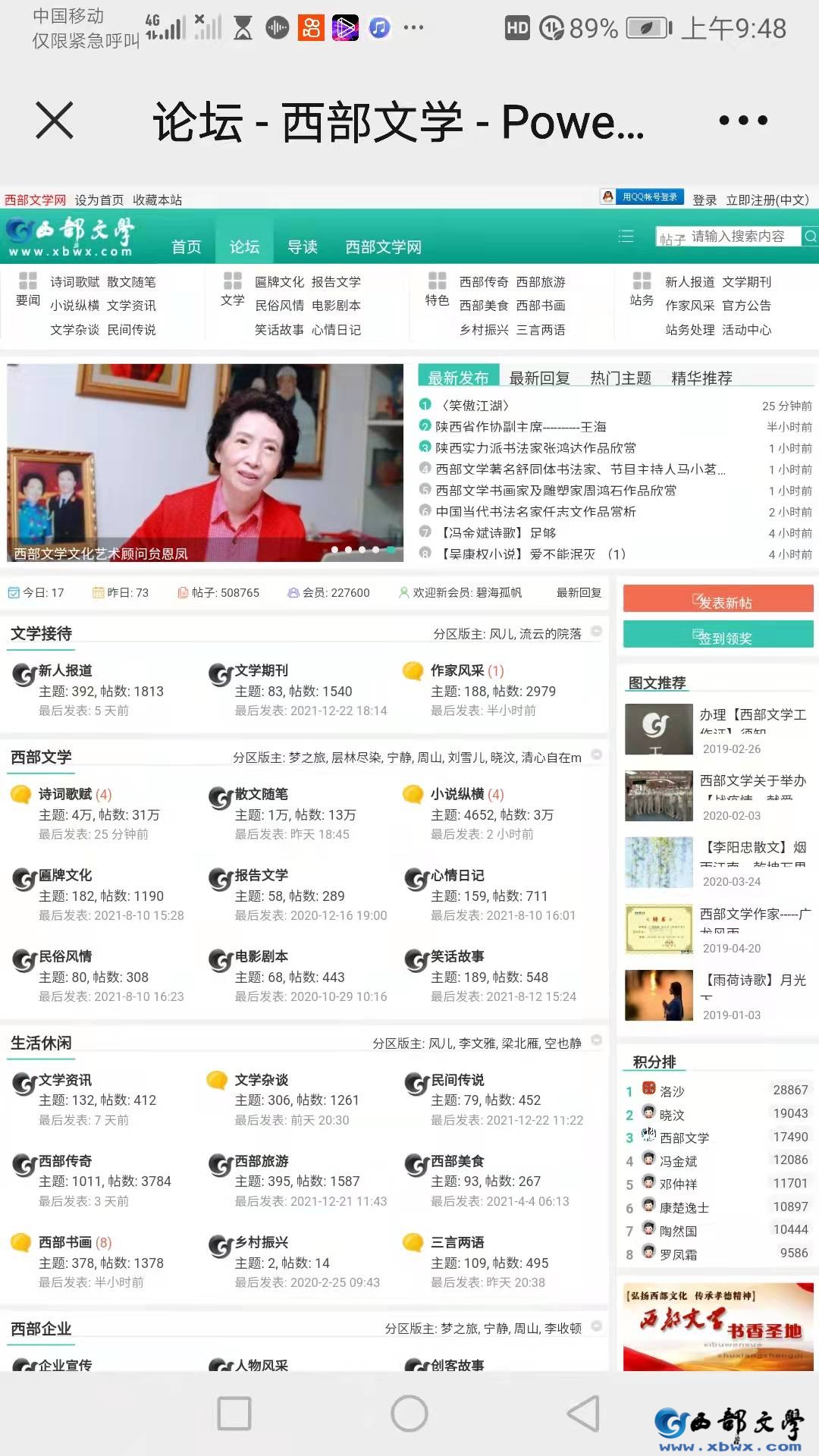Go back with the system back button
Image resolution: width=819 pixels, height=1456 pixels.
[584, 1414]
